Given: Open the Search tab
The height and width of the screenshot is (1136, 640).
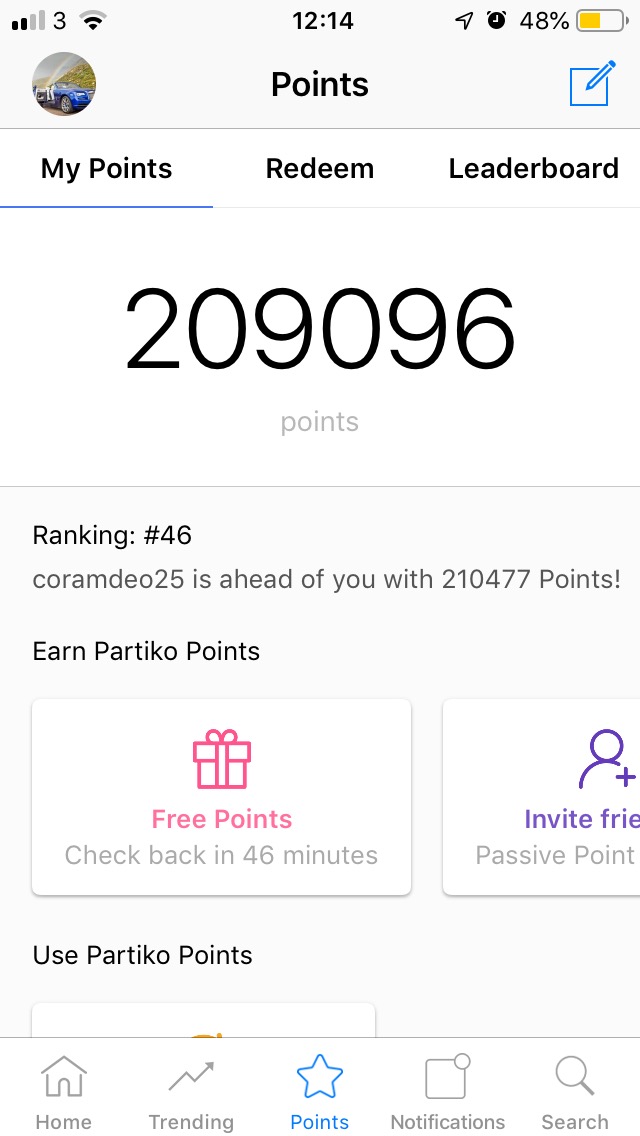Looking at the screenshot, I should pyautogui.click(x=575, y=1092).
